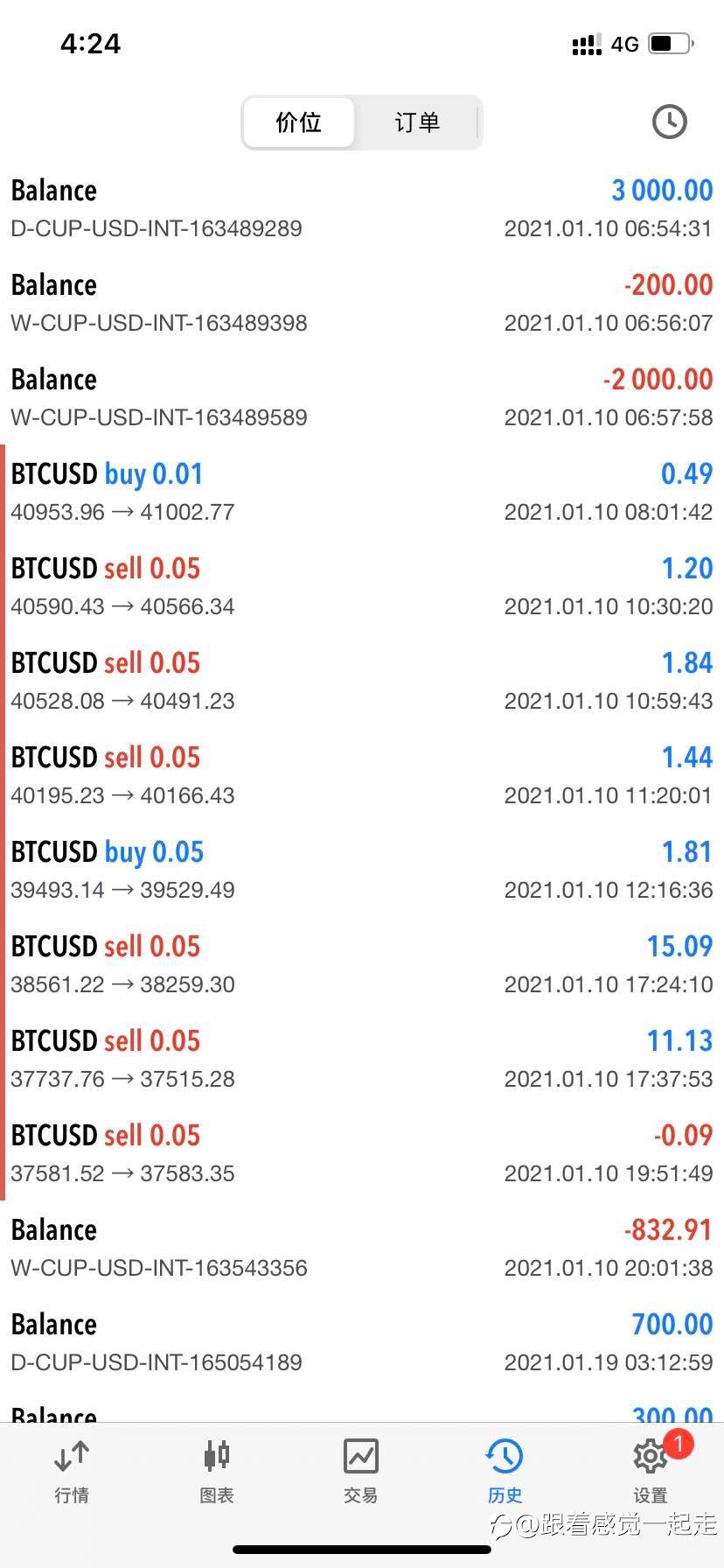724x1568 pixels.
Task: Show details of the -832.91 balance withdrawal
Action: pyautogui.click(x=362, y=1248)
